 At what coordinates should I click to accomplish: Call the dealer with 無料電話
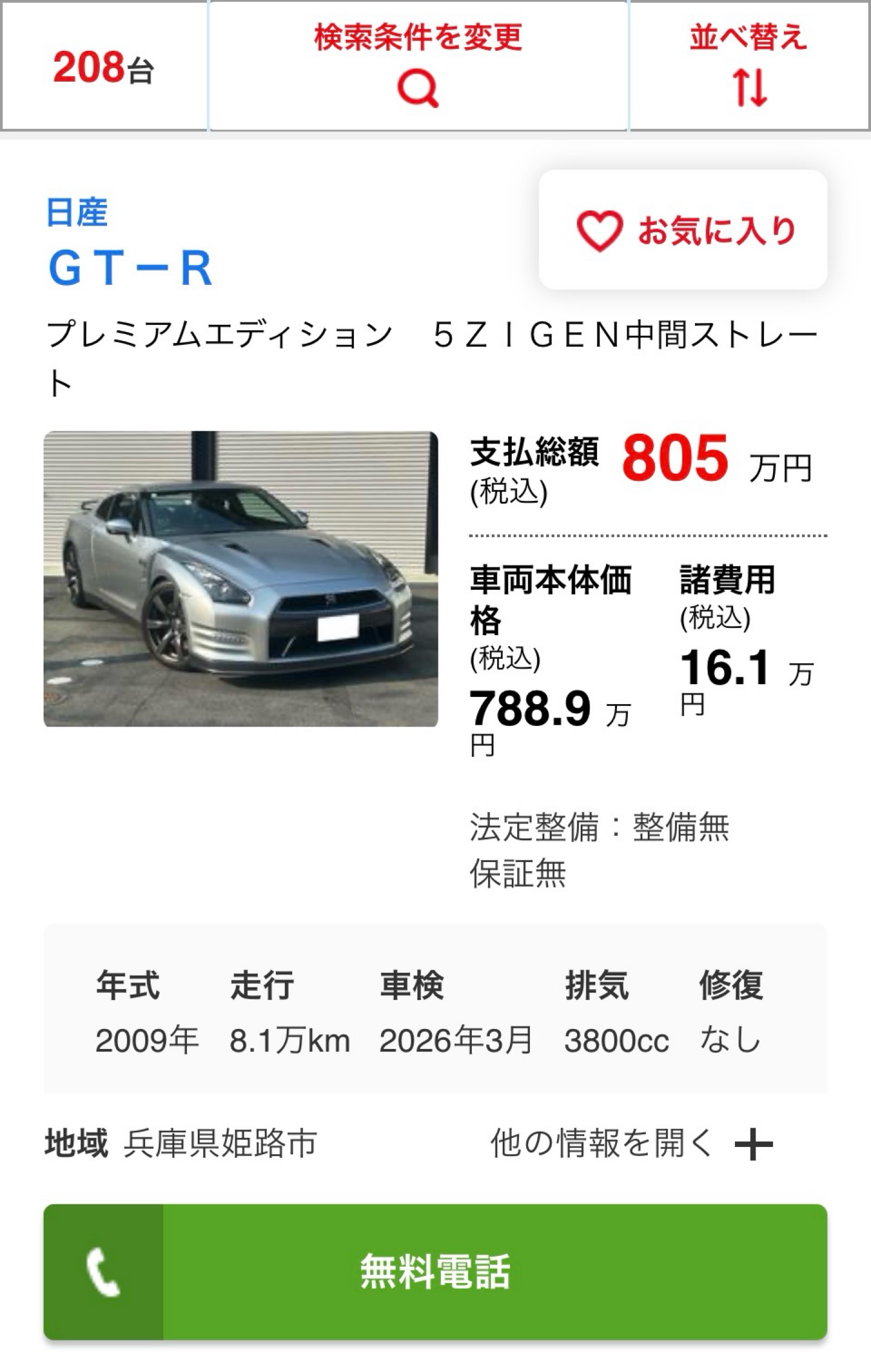(435, 1272)
